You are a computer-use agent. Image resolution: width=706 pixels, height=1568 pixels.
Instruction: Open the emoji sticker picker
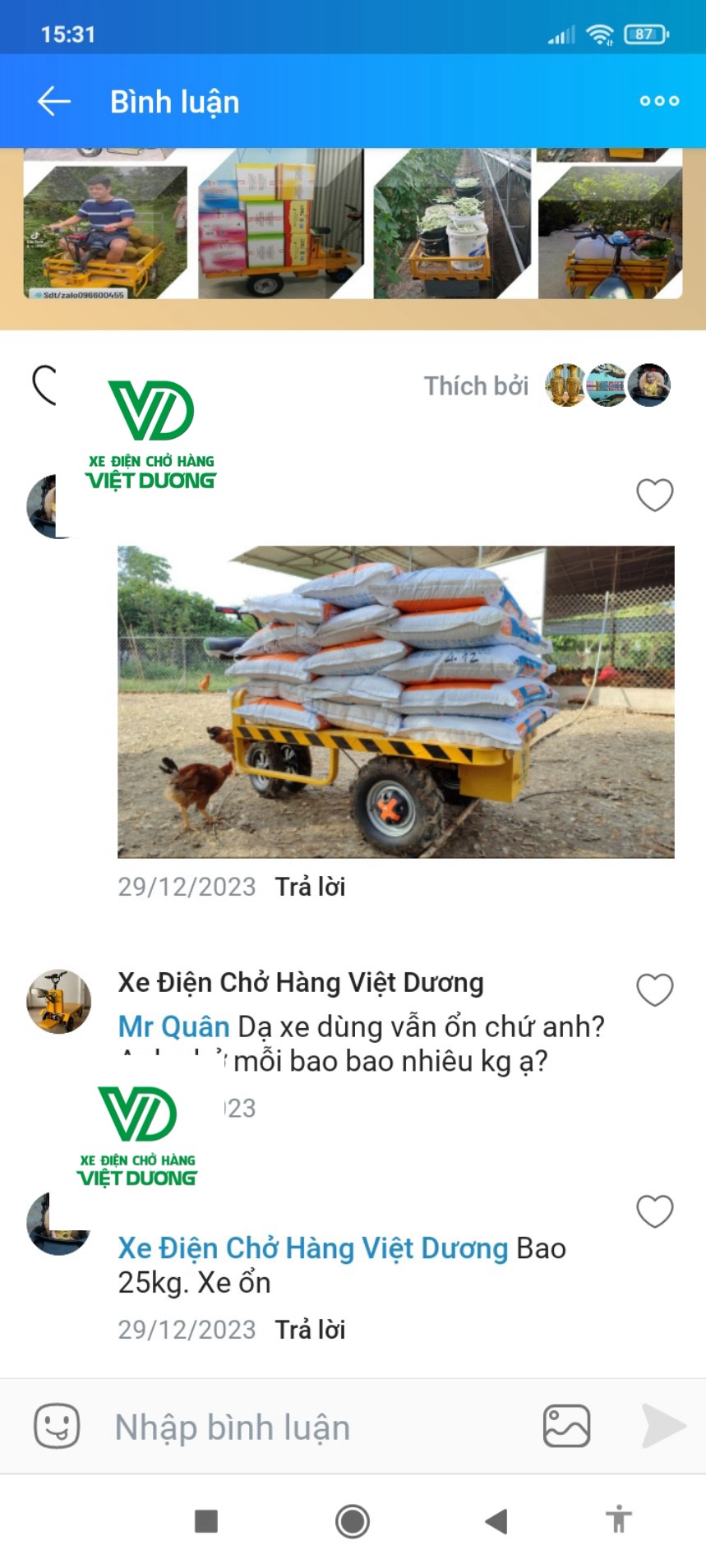[x=57, y=1426]
